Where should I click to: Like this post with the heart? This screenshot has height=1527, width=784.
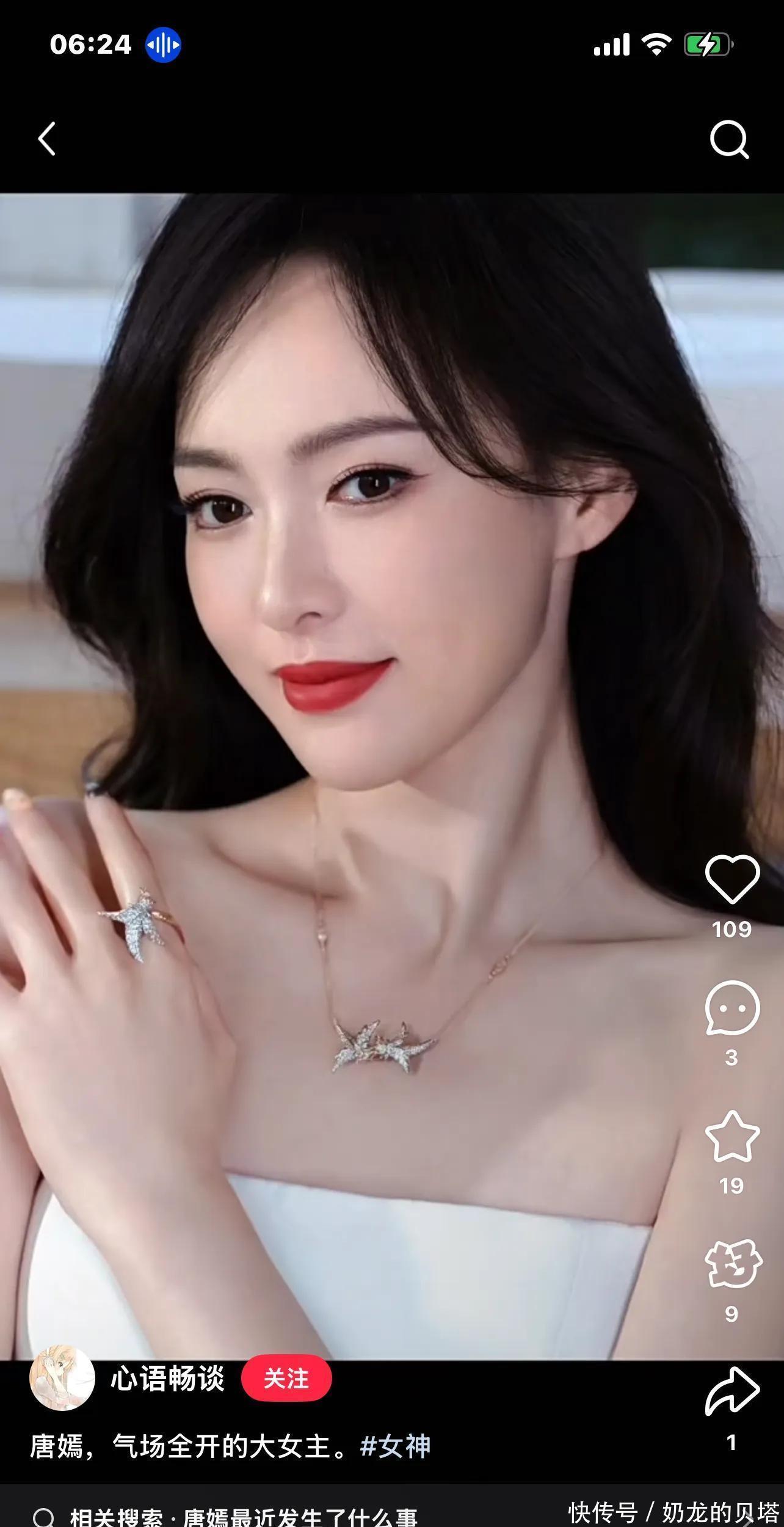[x=731, y=878]
